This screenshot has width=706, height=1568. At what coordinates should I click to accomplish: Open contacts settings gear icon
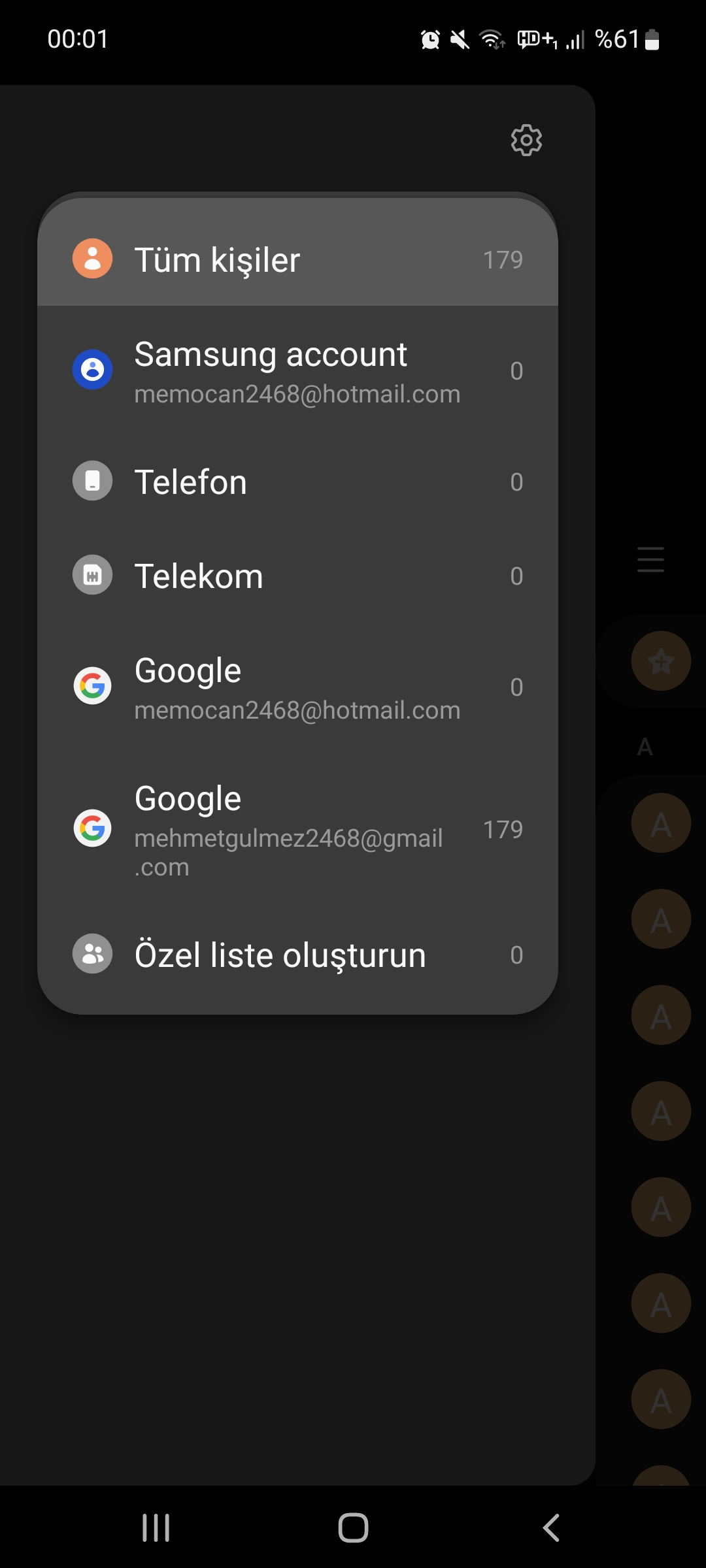pyautogui.click(x=526, y=140)
